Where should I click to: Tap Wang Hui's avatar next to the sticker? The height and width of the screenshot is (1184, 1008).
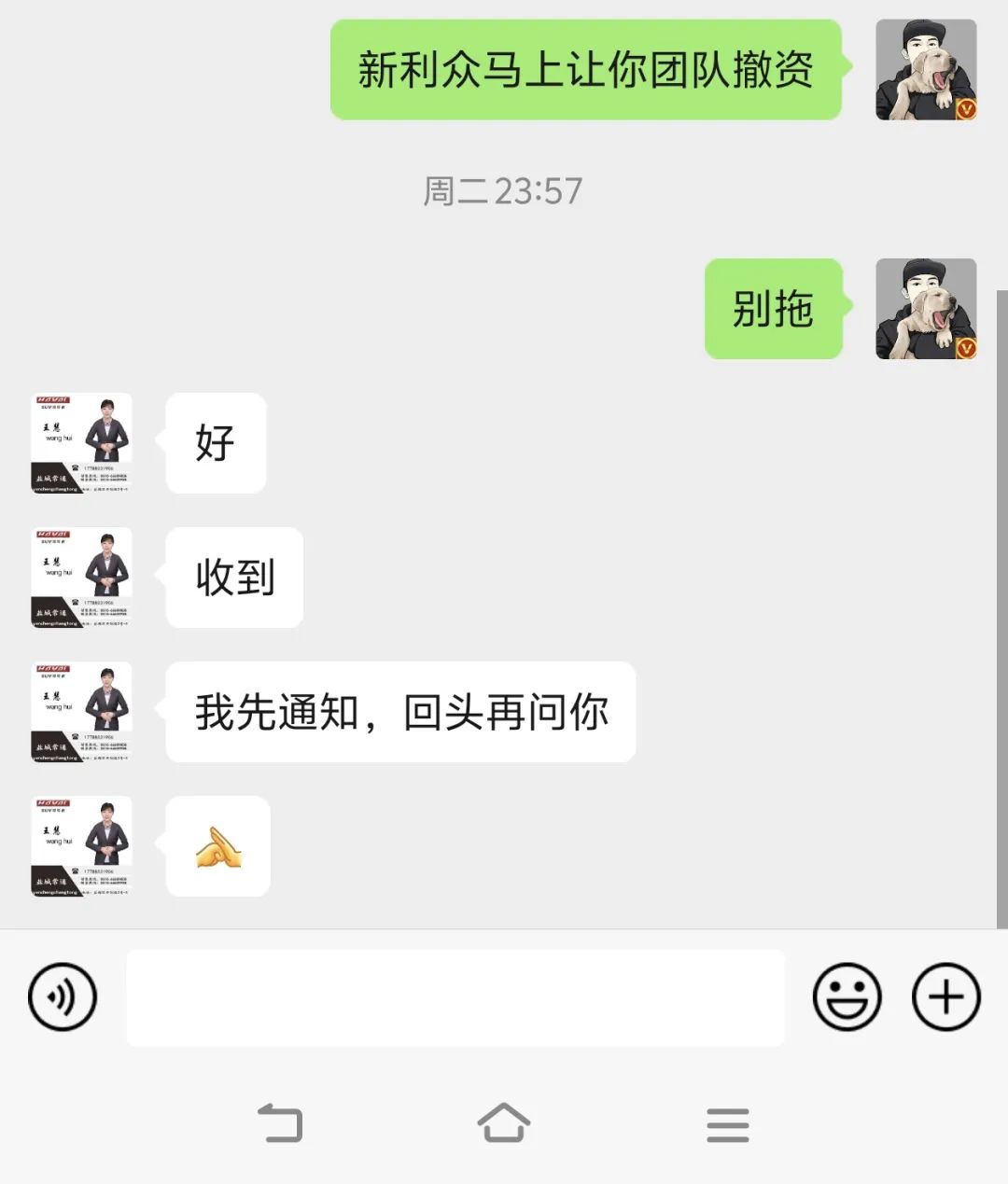pos(81,845)
